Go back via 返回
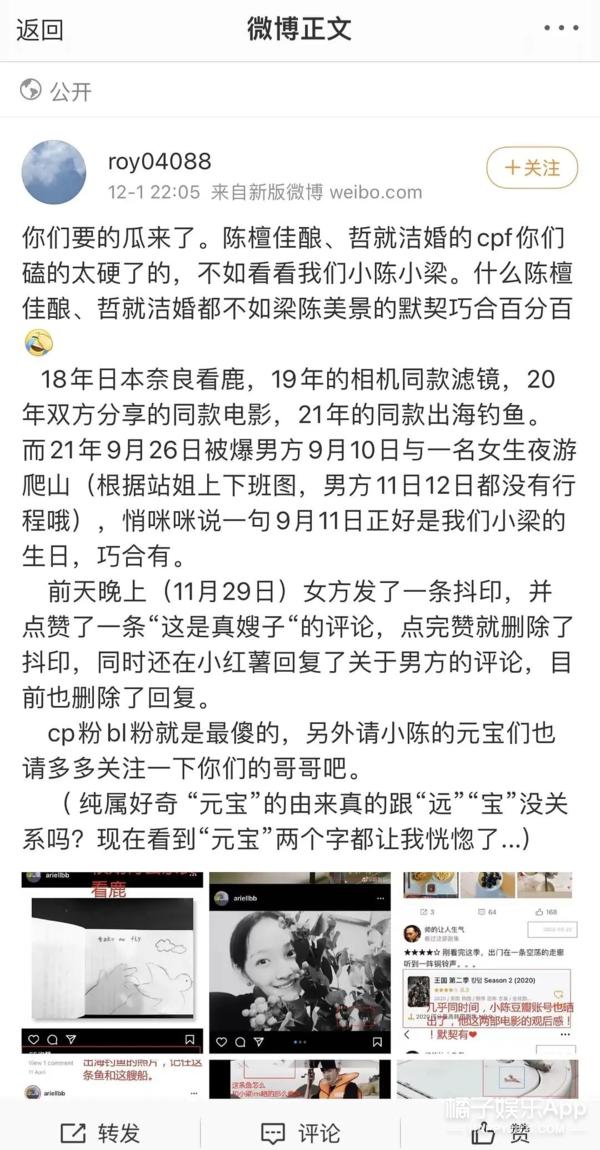600x1150 pixels. tap(40, 29)
